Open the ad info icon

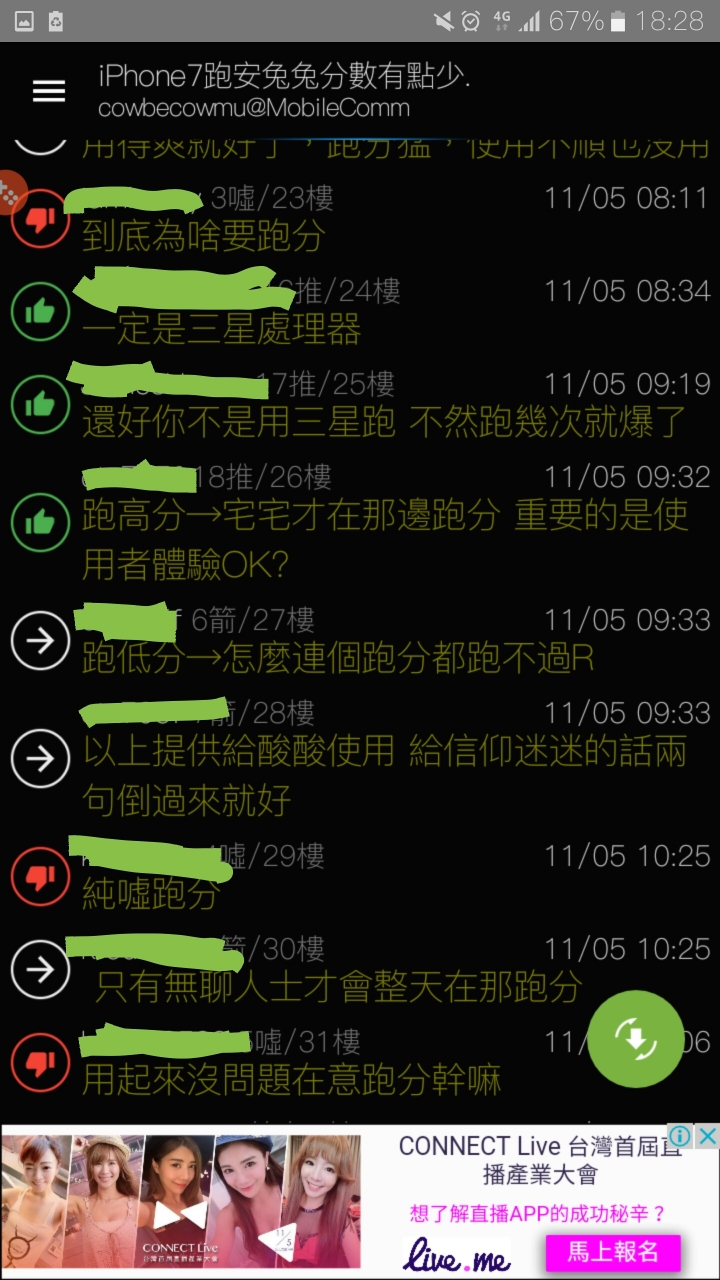pos(680,1137)
